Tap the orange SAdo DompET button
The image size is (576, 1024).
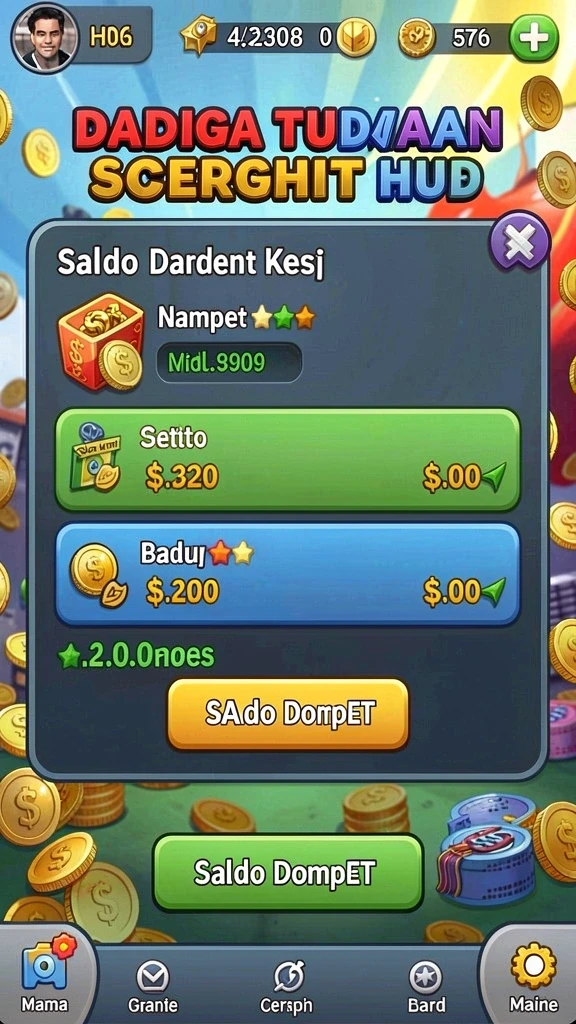coord(288,714)
